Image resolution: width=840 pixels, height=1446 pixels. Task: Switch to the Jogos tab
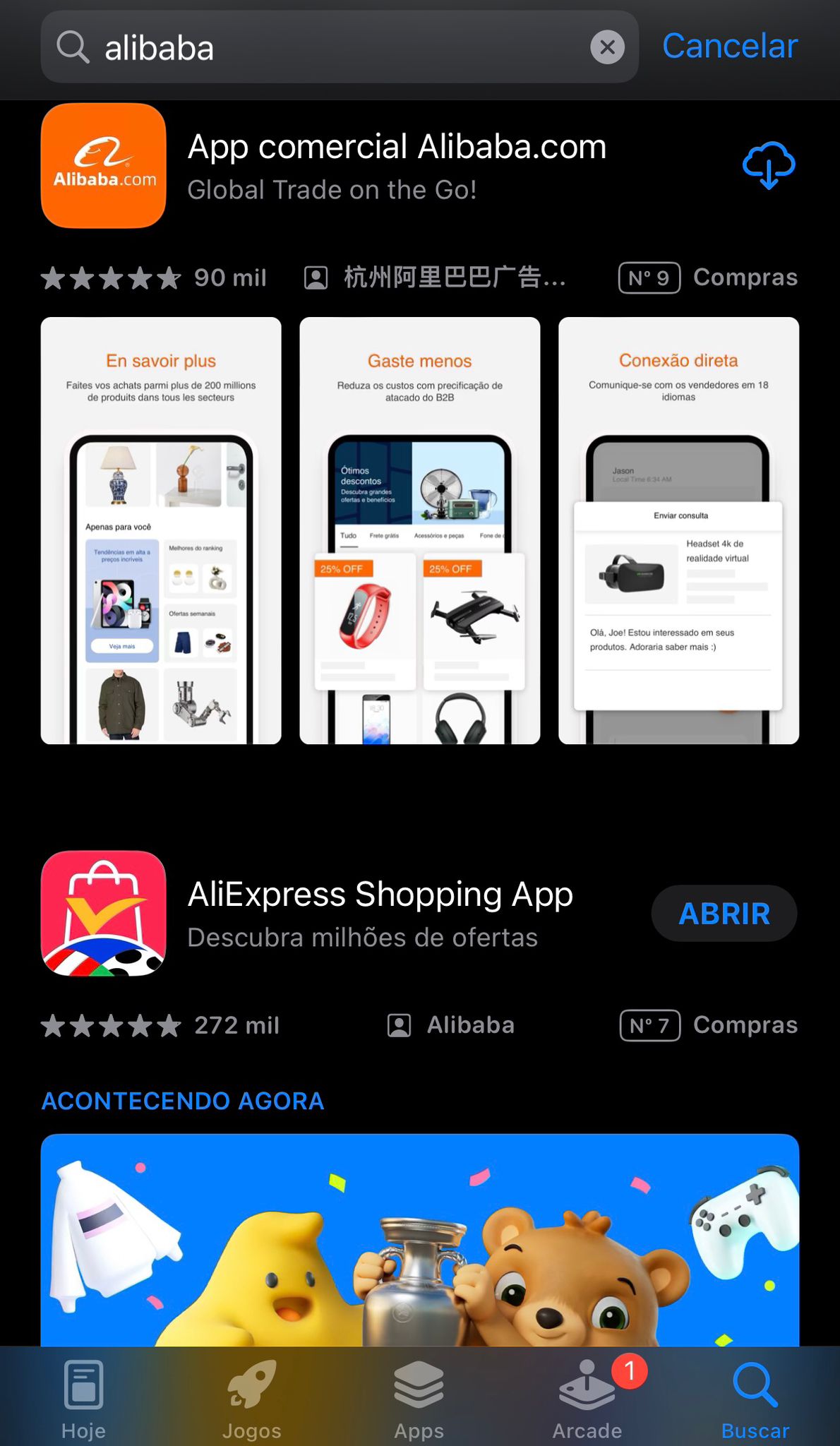point(251,1398)
